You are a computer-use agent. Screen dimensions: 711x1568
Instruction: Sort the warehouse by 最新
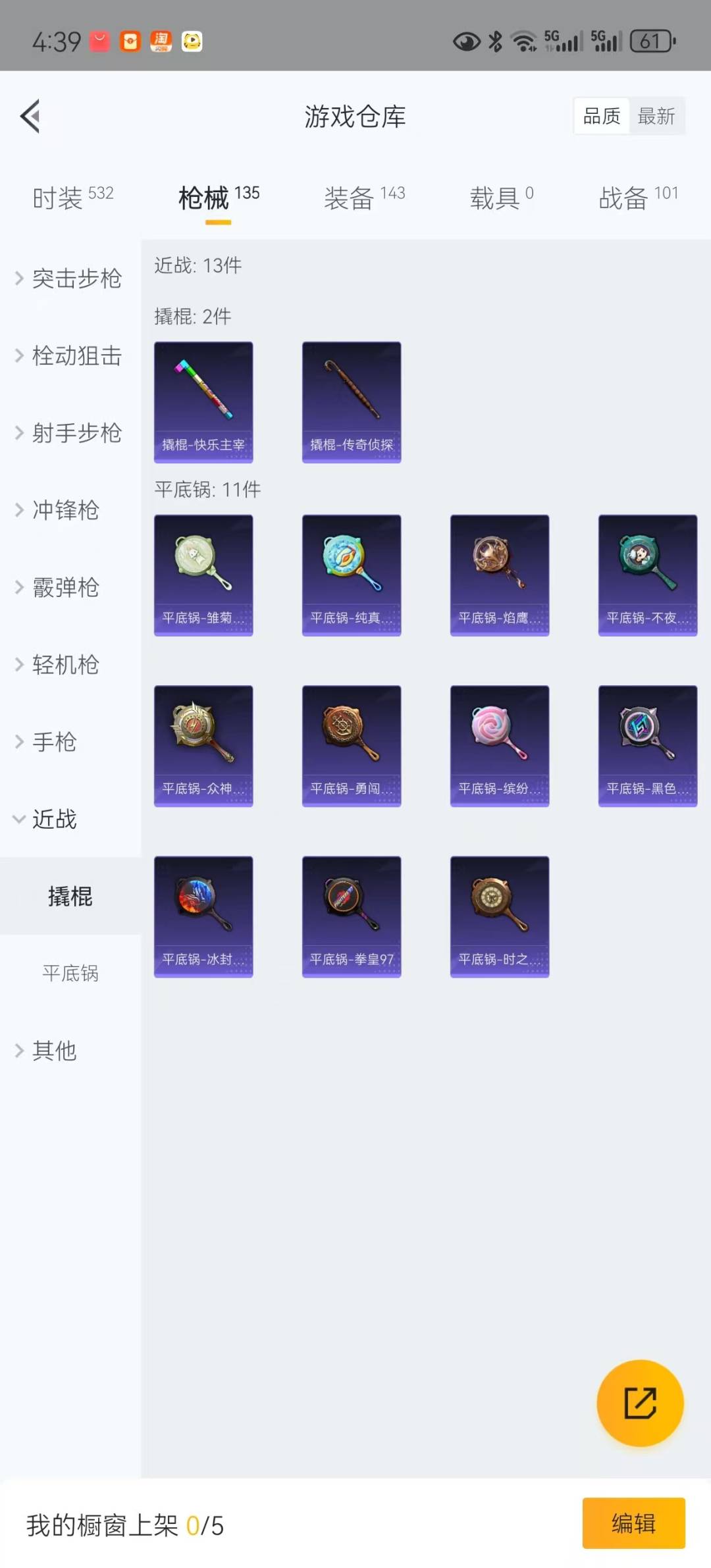tap(656, 117)
